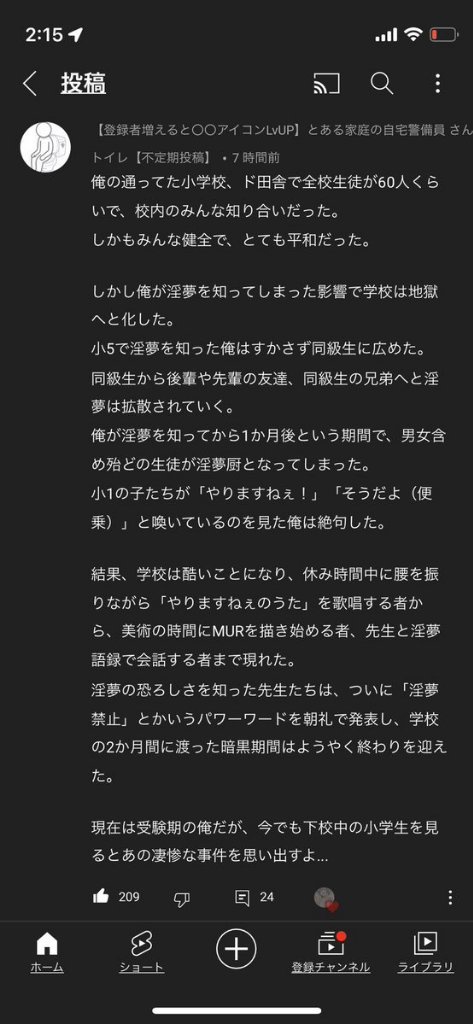Open the top bar overflow menu

coord(437,84)
